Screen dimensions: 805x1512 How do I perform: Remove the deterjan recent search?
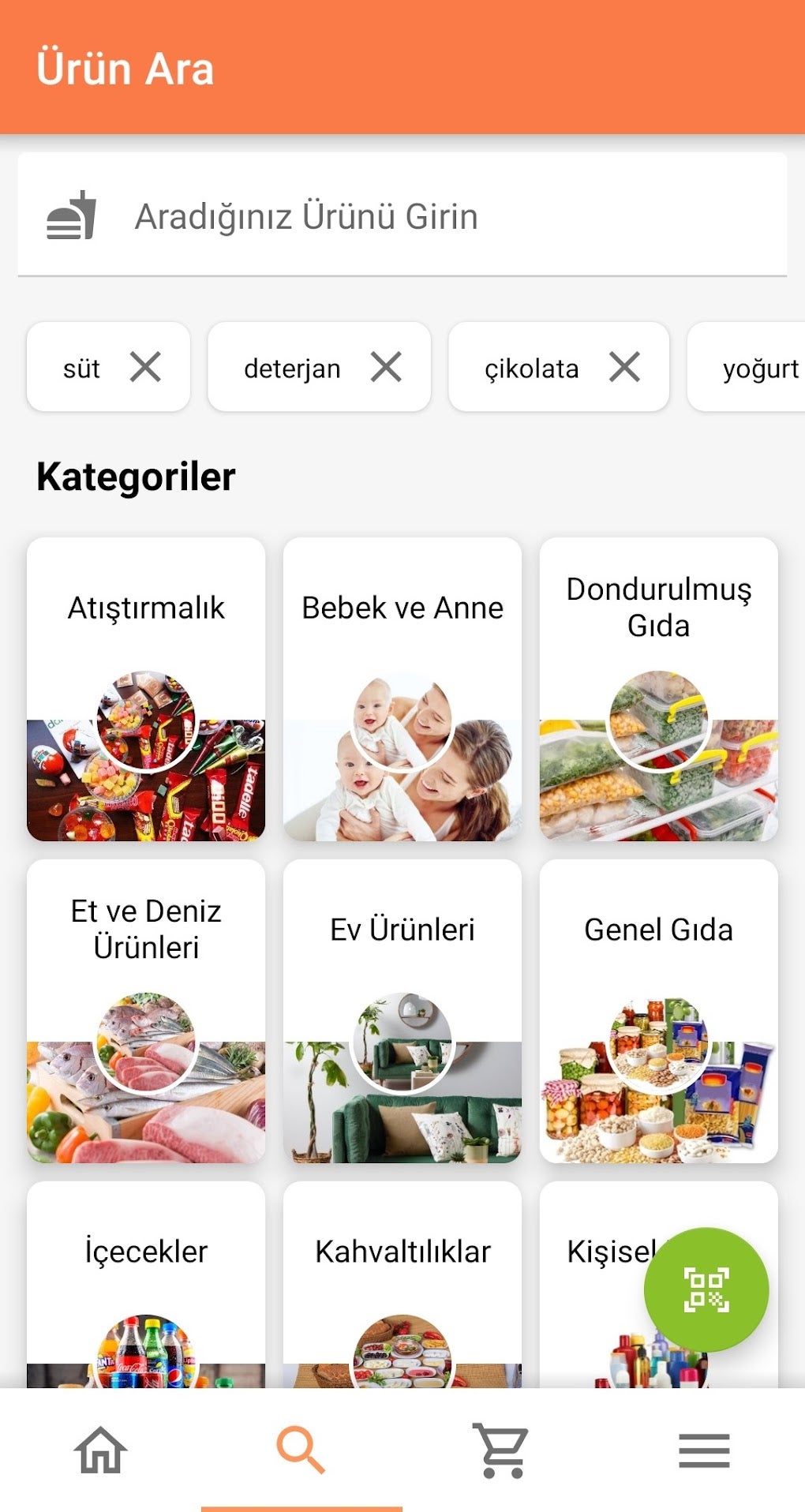tap(386, 367)
